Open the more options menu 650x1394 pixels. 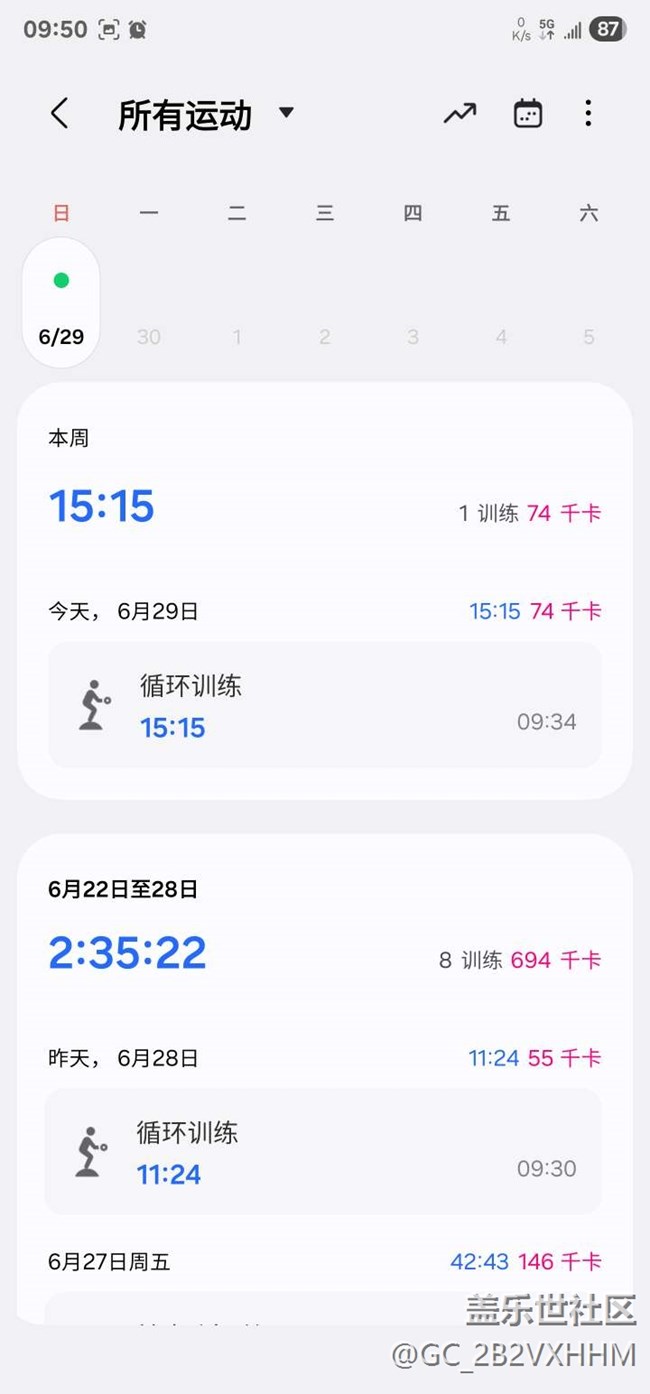click(588, 114)
